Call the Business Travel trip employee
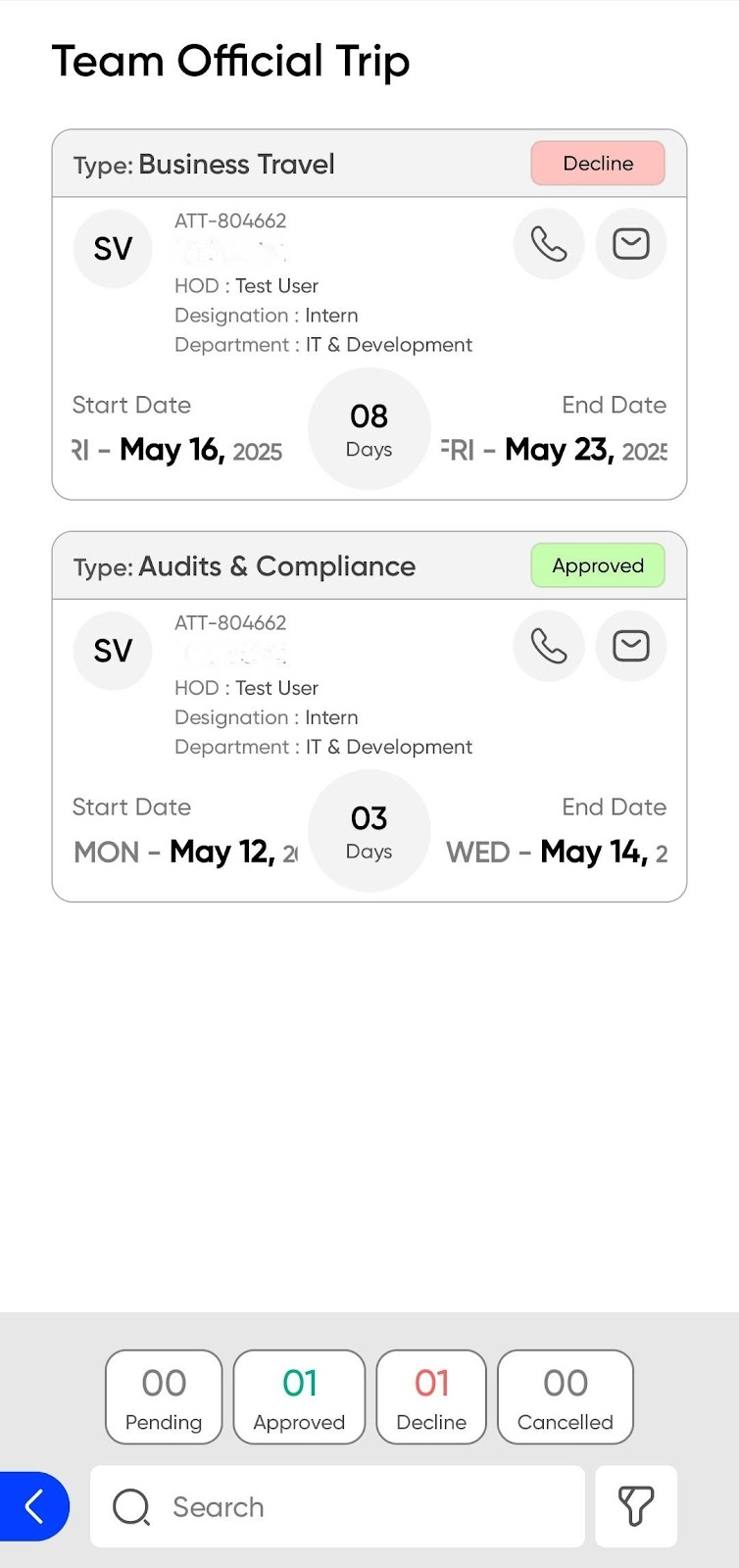739x1568 pixels. (549, 244)
